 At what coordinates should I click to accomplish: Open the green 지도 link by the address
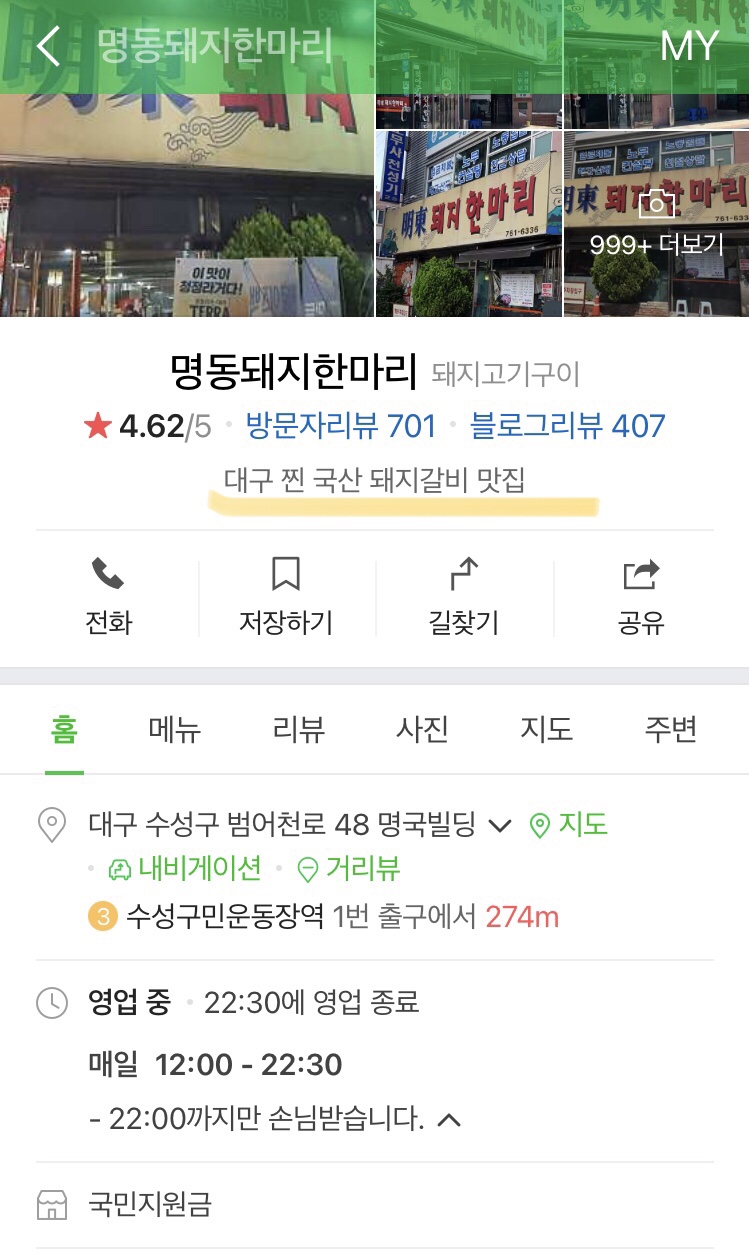pyautogui.click(x=568, y=825)
